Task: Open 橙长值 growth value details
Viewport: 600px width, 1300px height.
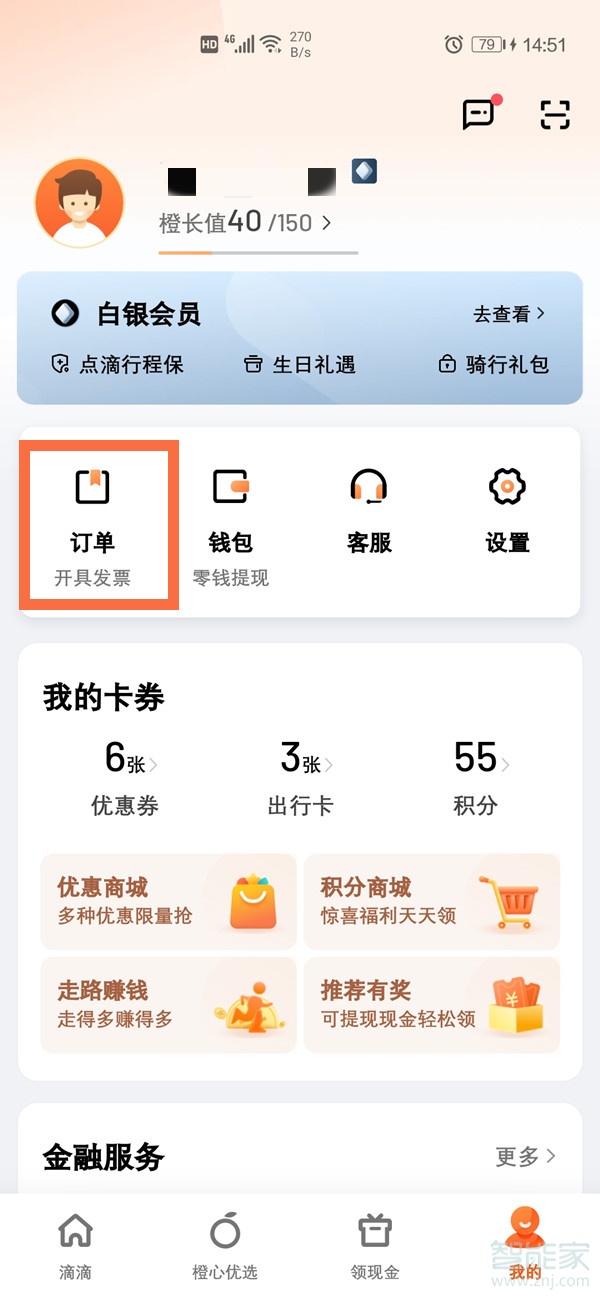Action: pyautogui.click(x=245, y=222)
